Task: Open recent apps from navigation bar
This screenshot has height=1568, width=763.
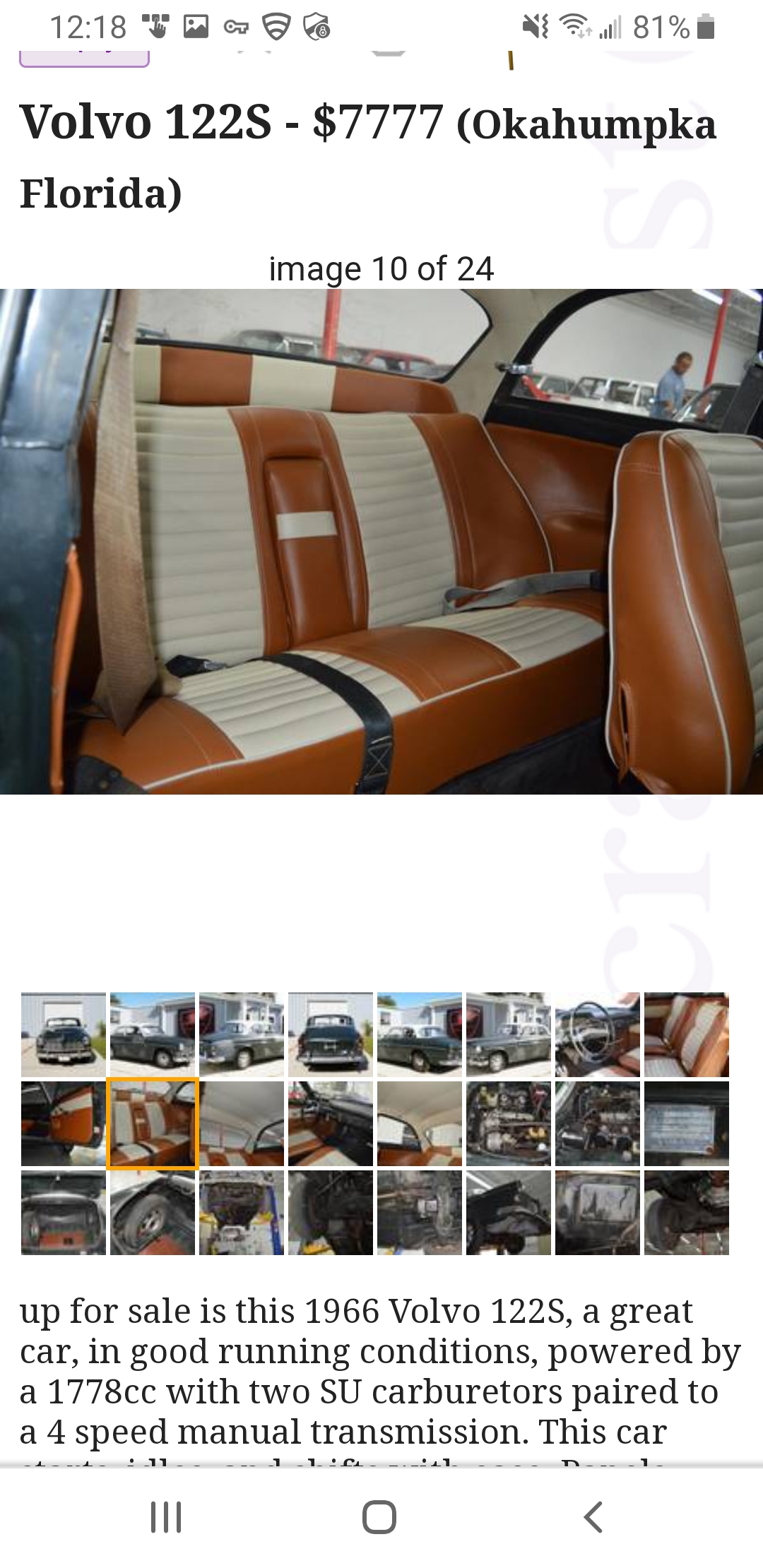Action: tap(167, 1517)
